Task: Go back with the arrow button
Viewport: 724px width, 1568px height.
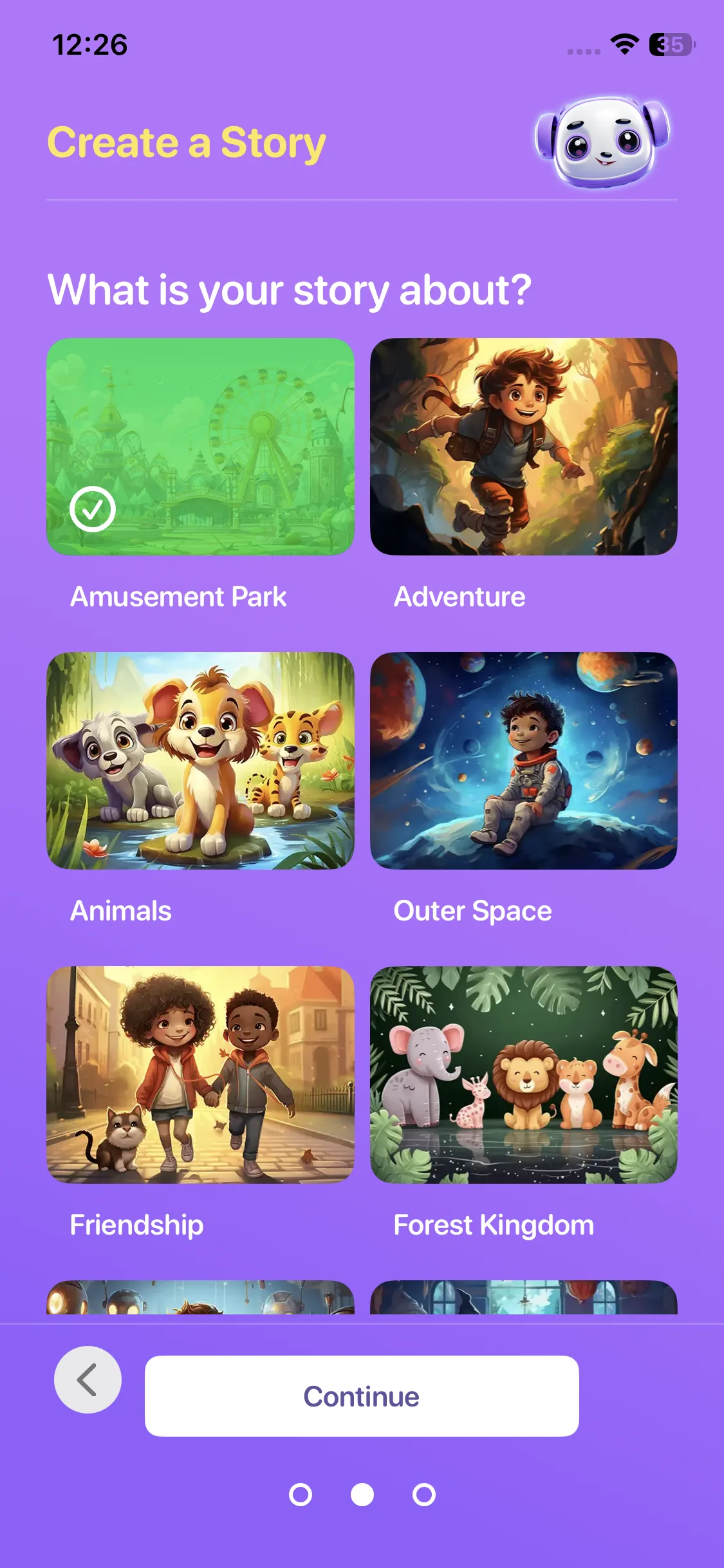Action: click(x=88, y=1379)
